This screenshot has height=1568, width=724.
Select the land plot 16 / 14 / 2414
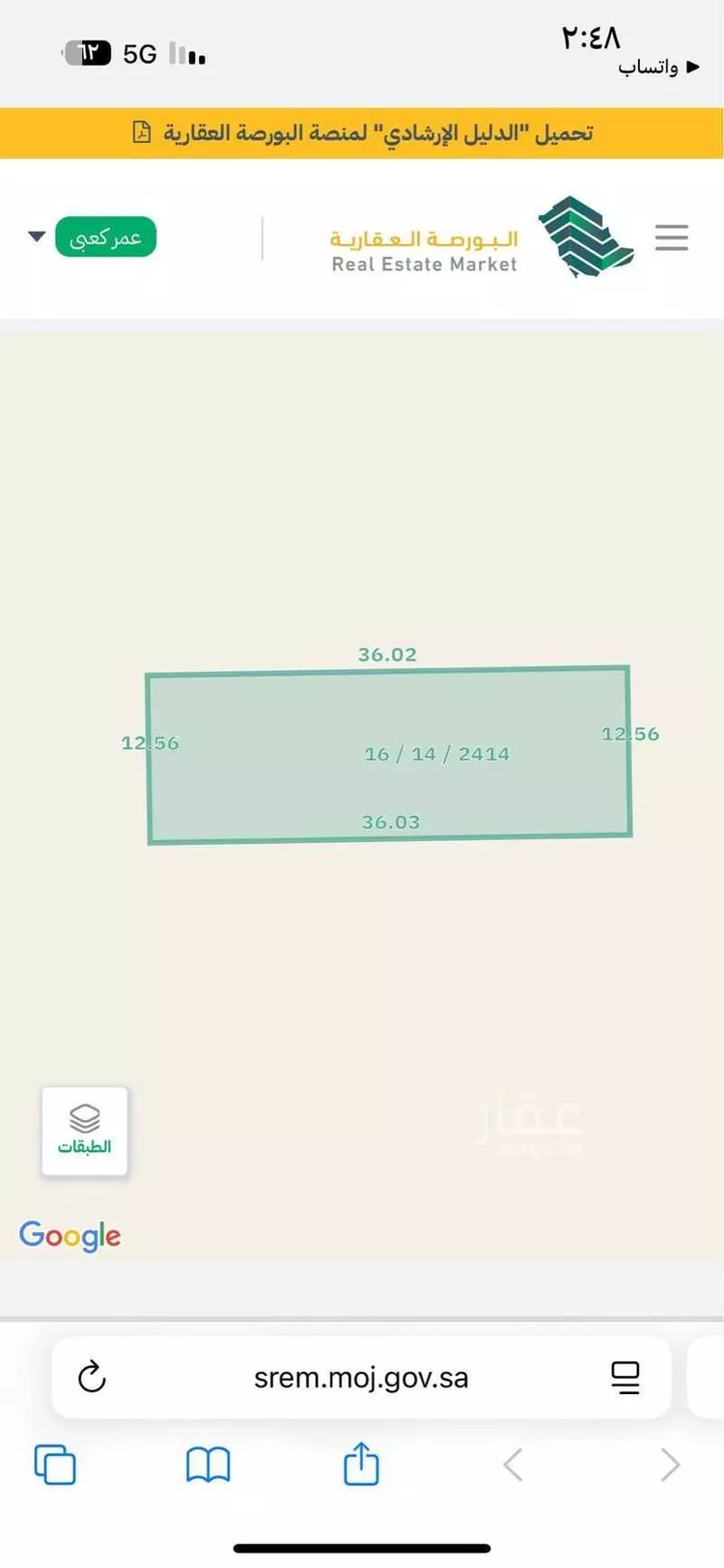[x=388, y=756]
